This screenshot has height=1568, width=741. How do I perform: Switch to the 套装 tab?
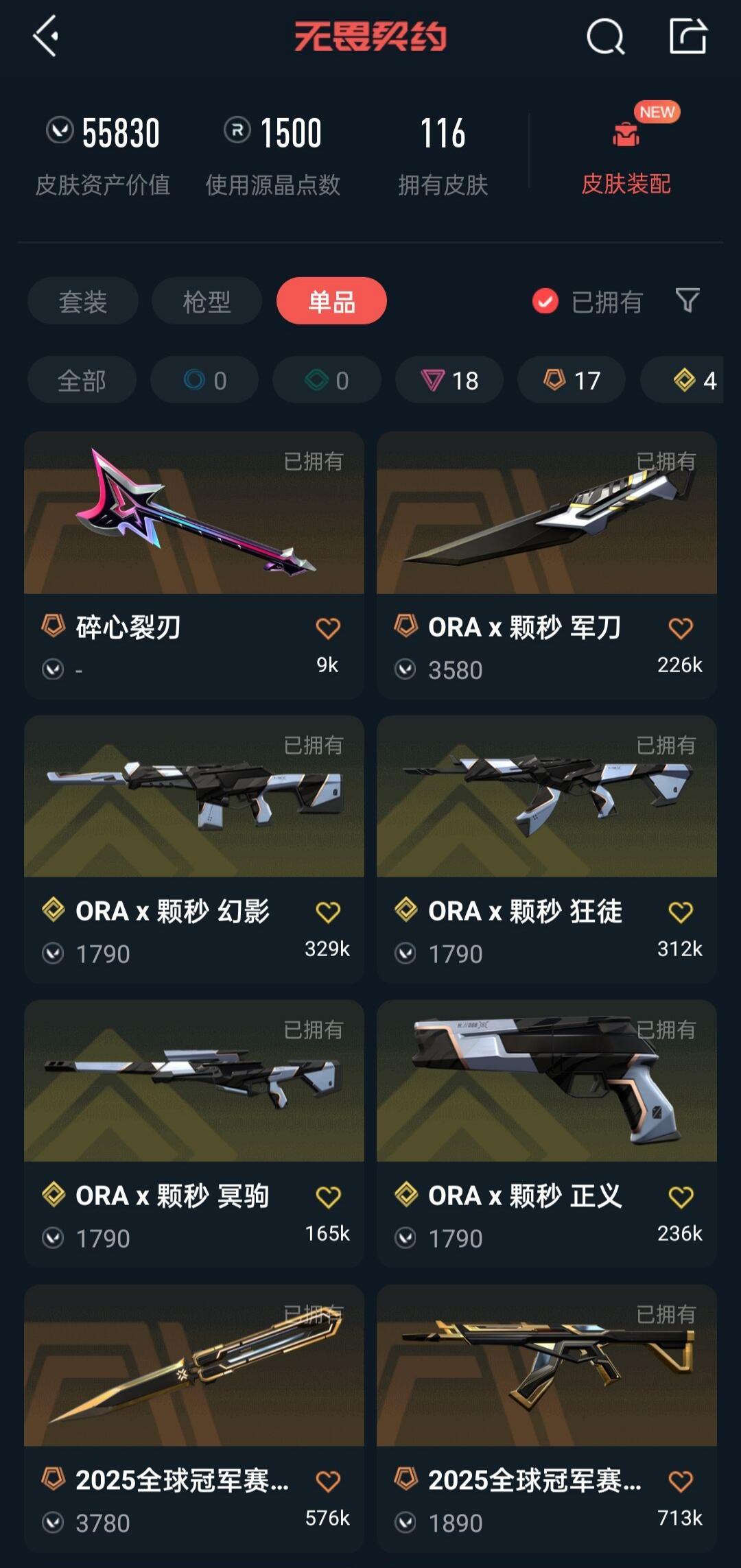[82, 301]
